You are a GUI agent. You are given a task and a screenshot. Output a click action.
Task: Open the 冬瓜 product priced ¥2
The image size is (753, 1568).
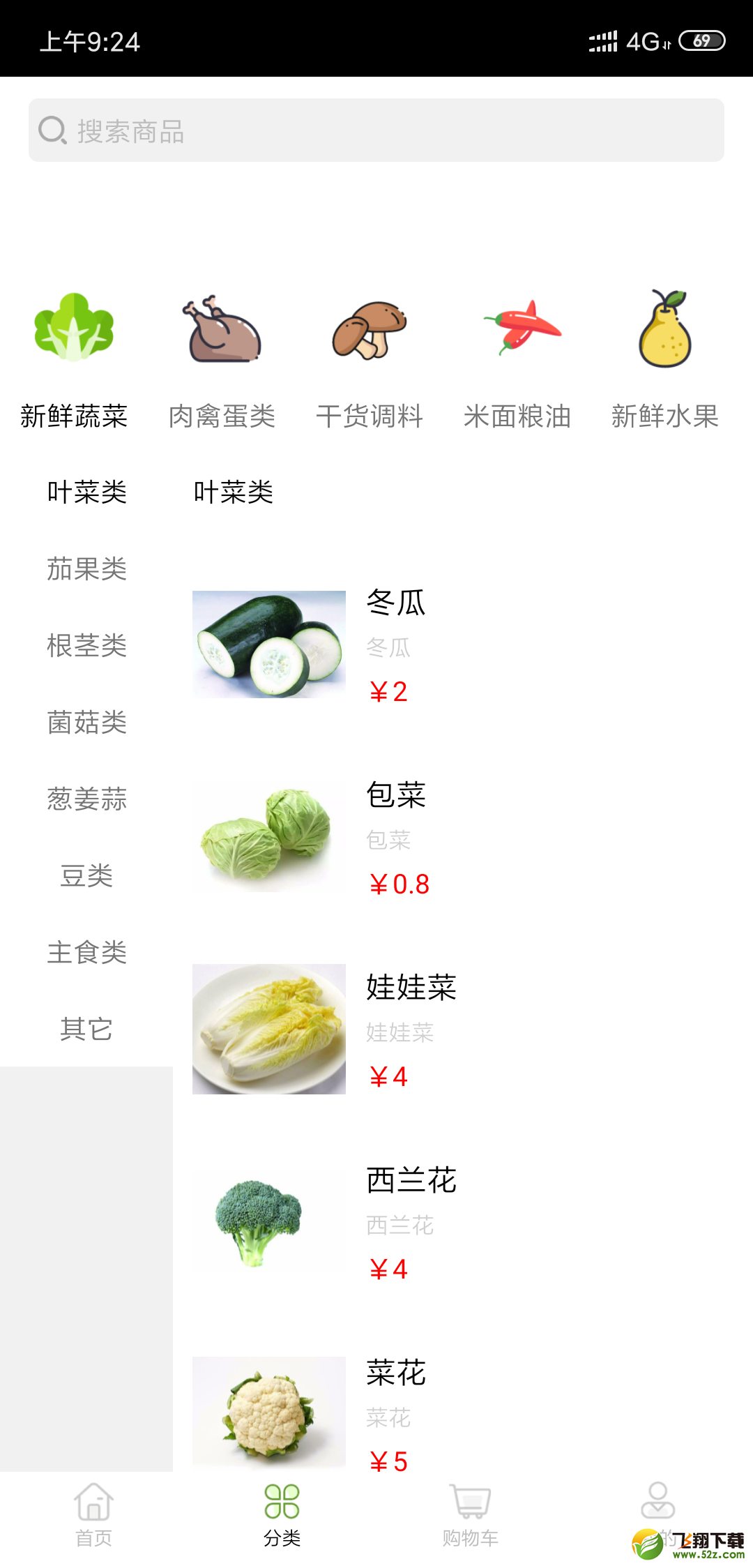[x=460, y=644]
